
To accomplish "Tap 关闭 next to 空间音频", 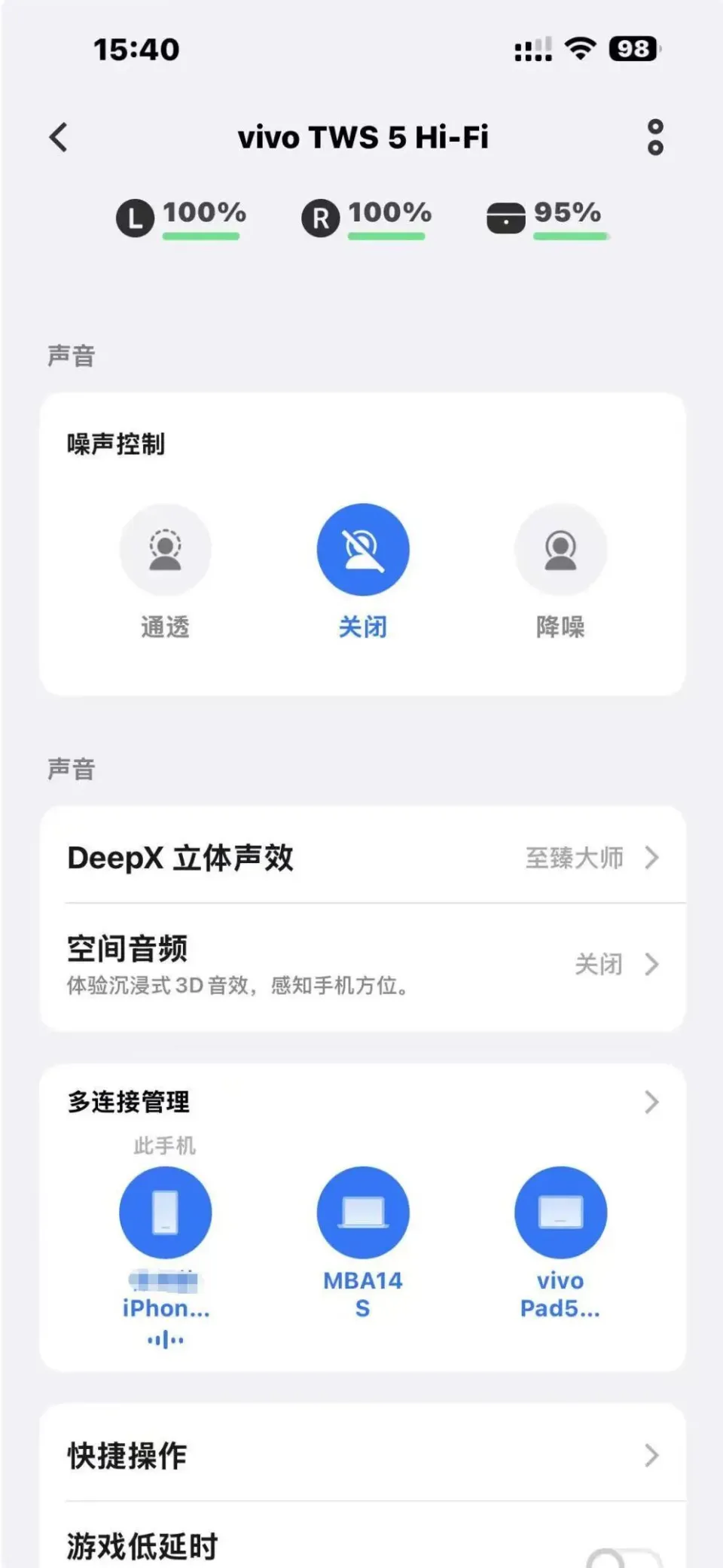I will click(599, 965).
